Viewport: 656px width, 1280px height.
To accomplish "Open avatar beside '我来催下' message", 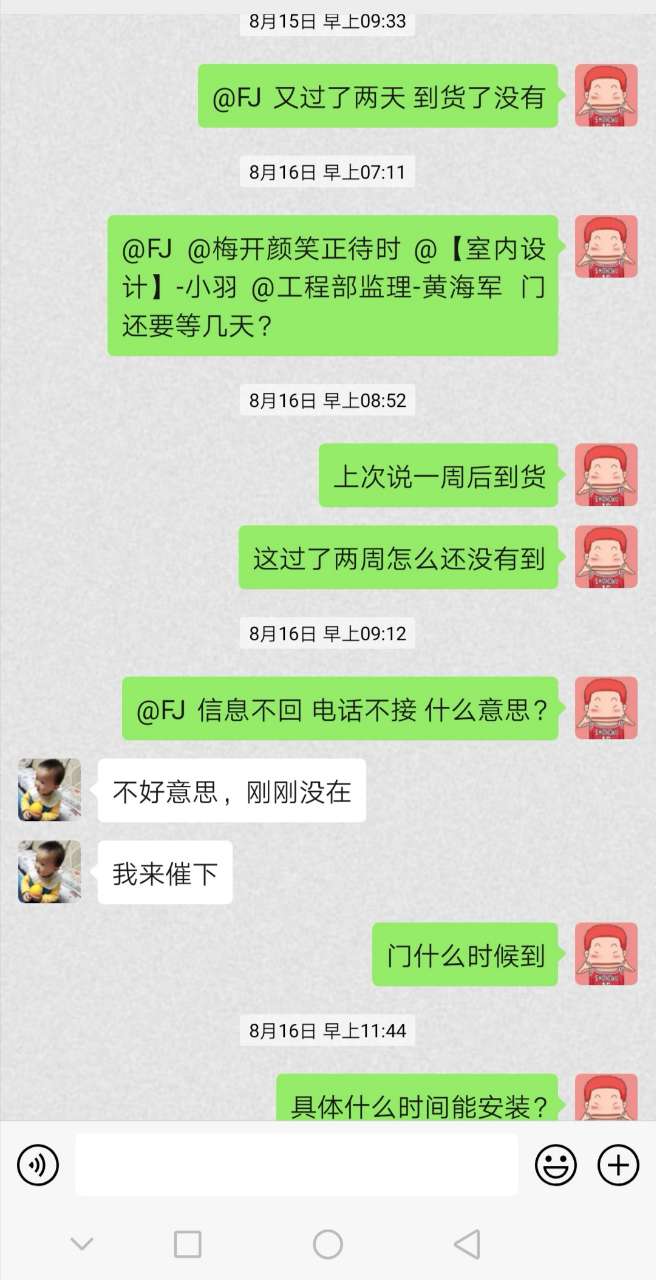I will [49, 871].
